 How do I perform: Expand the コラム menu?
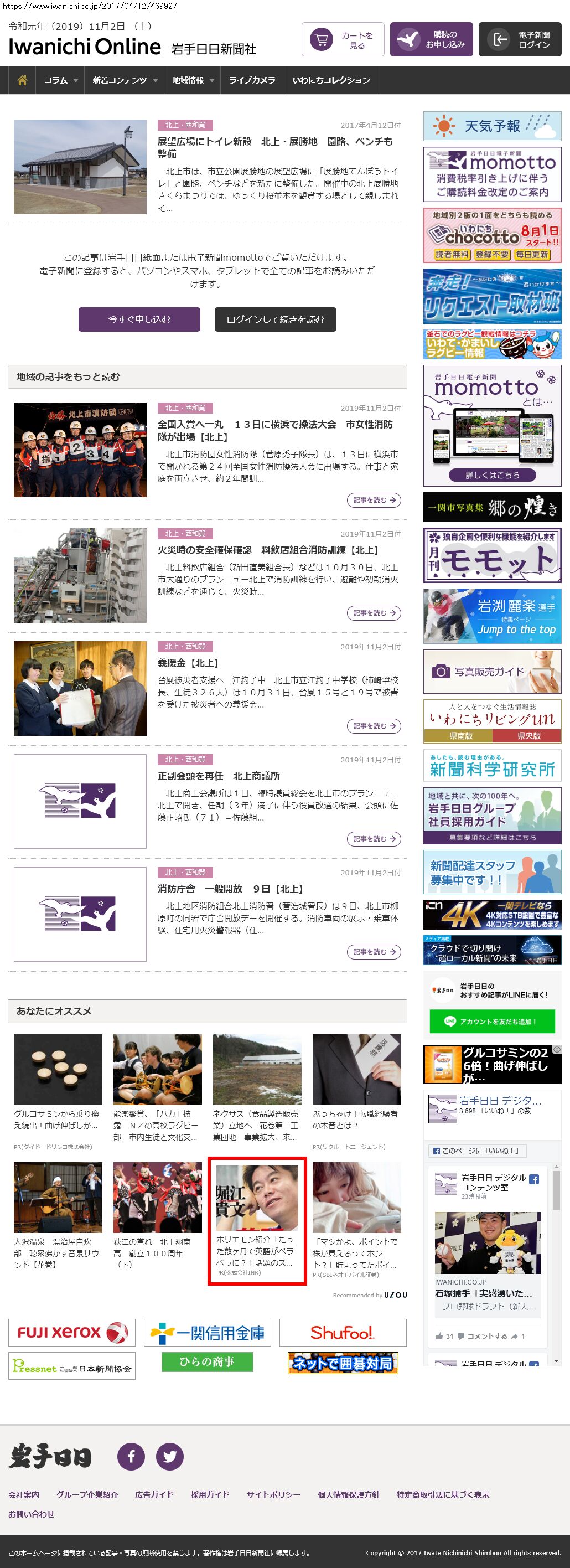60,80
